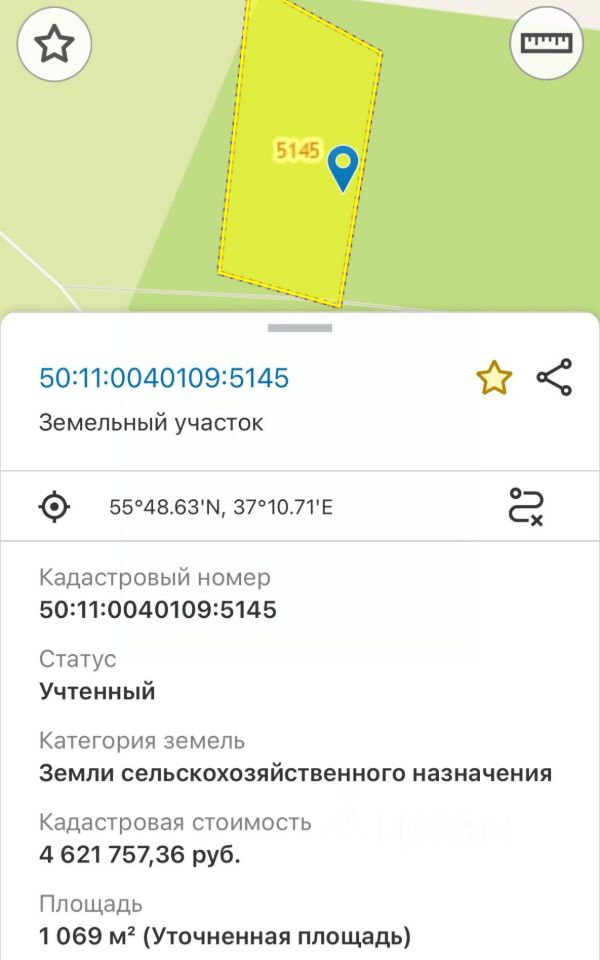The height and width of the screenshot is (960, 600).
Task: Open cadastral number link 50:11:0040109:5145
Action: (x=163, y=377)
